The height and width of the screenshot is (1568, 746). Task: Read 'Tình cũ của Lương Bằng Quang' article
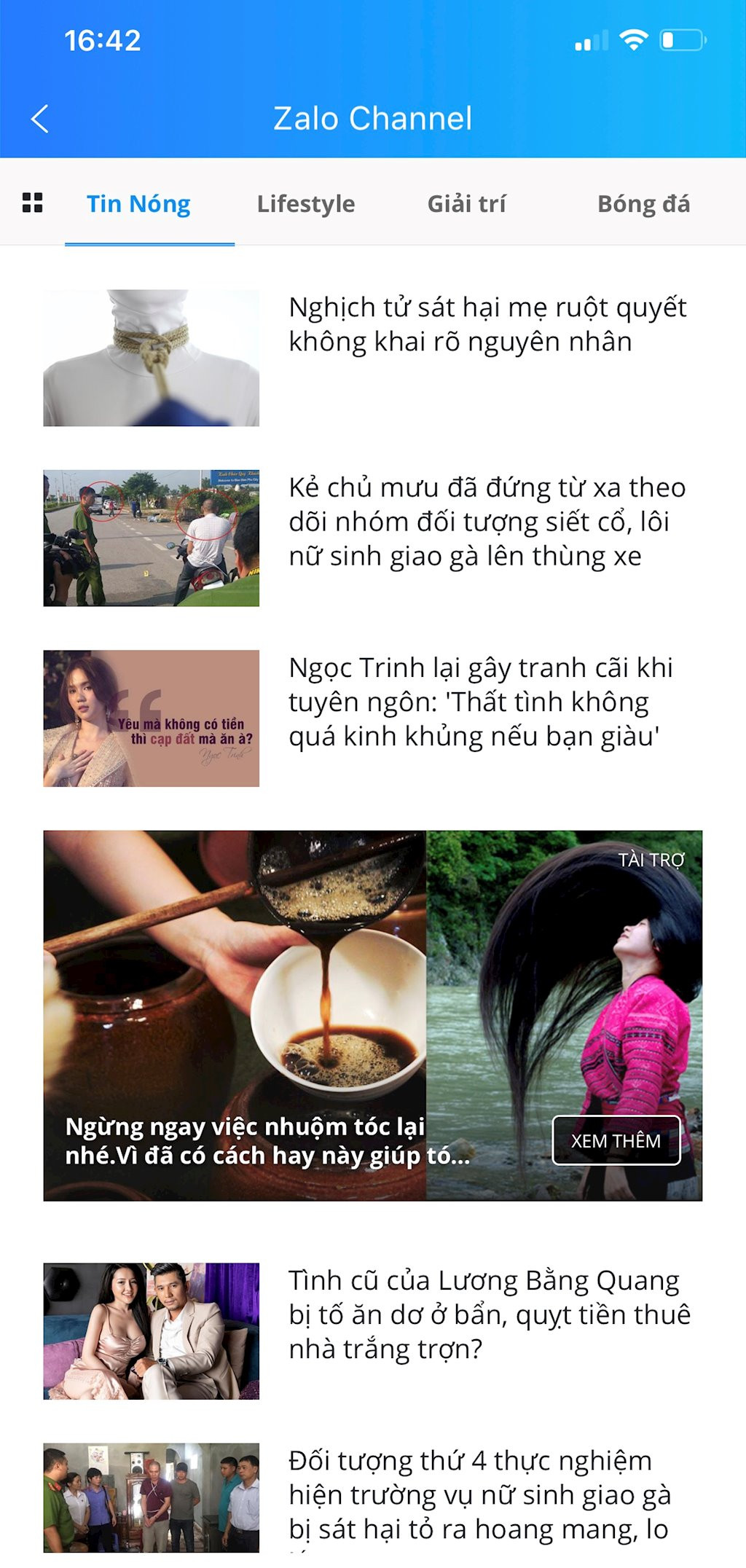point(488,1314)
